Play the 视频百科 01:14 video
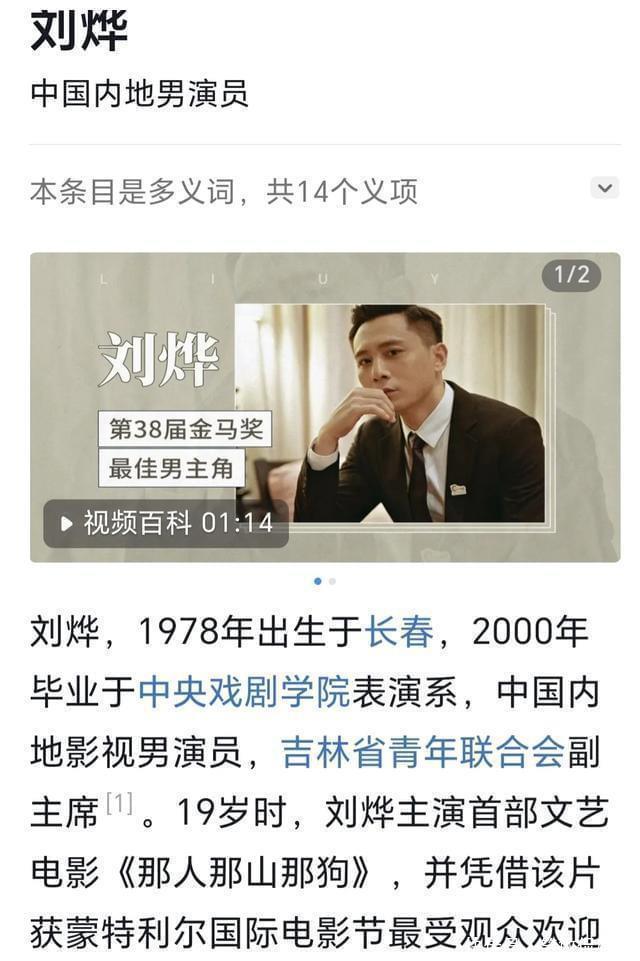 (x=166, y=523)
